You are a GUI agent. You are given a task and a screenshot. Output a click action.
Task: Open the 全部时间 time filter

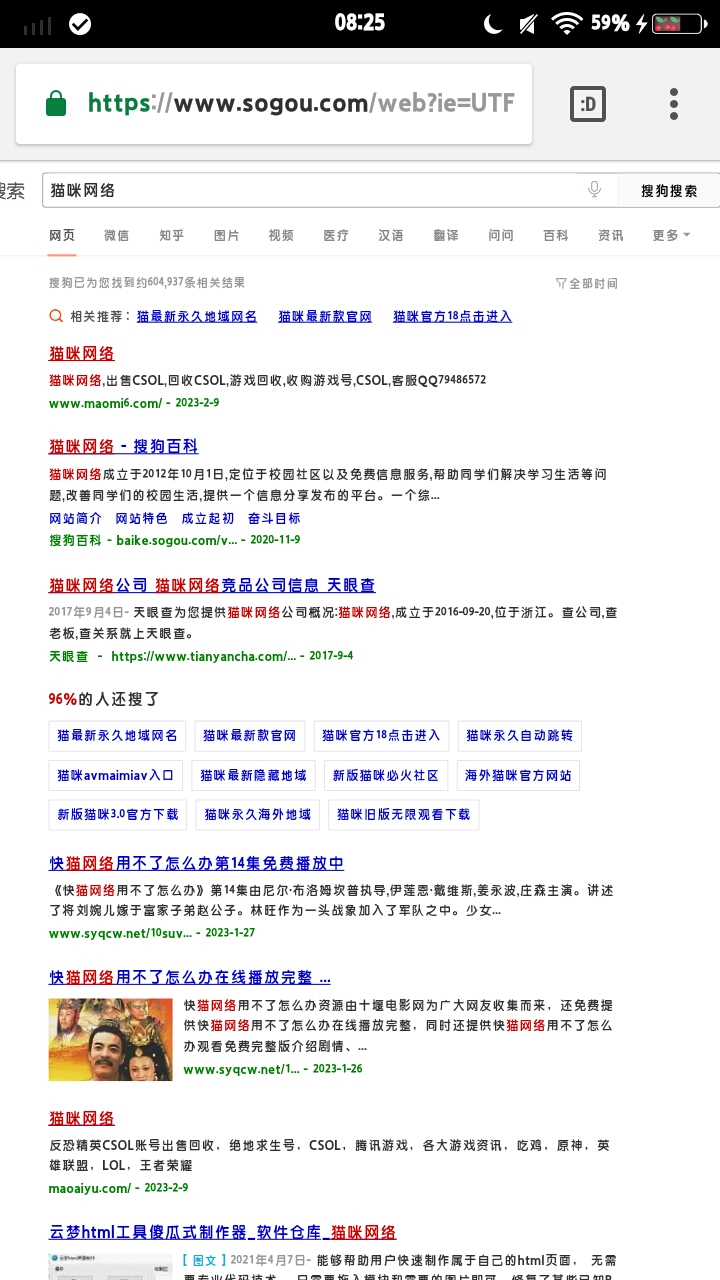pyautogui.click(x=589, y=283)
